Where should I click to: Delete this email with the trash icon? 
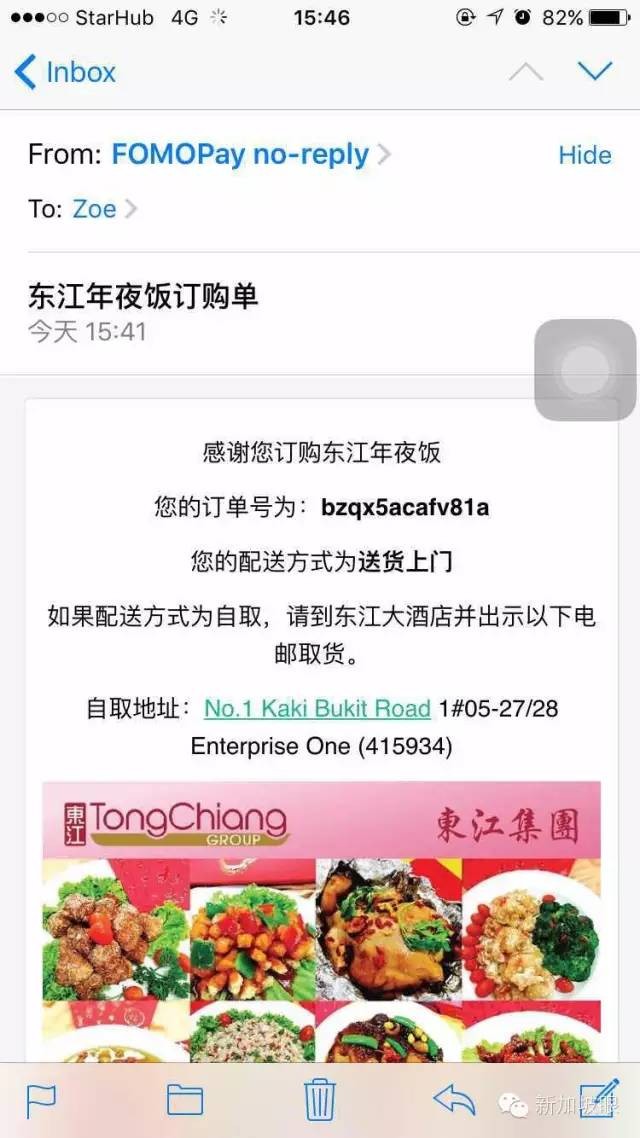coord(320,1099)
